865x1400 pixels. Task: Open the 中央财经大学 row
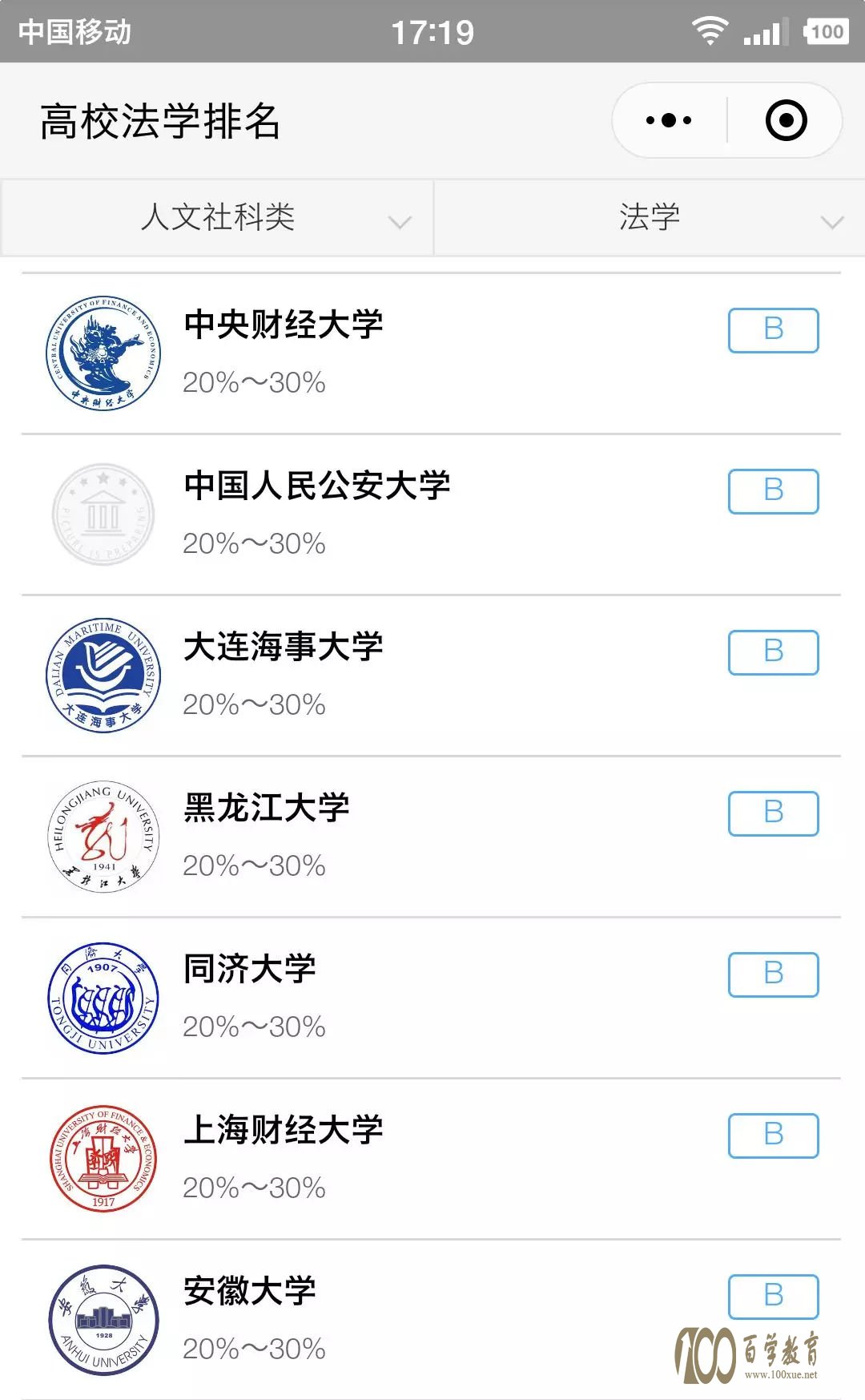(431, 353)
